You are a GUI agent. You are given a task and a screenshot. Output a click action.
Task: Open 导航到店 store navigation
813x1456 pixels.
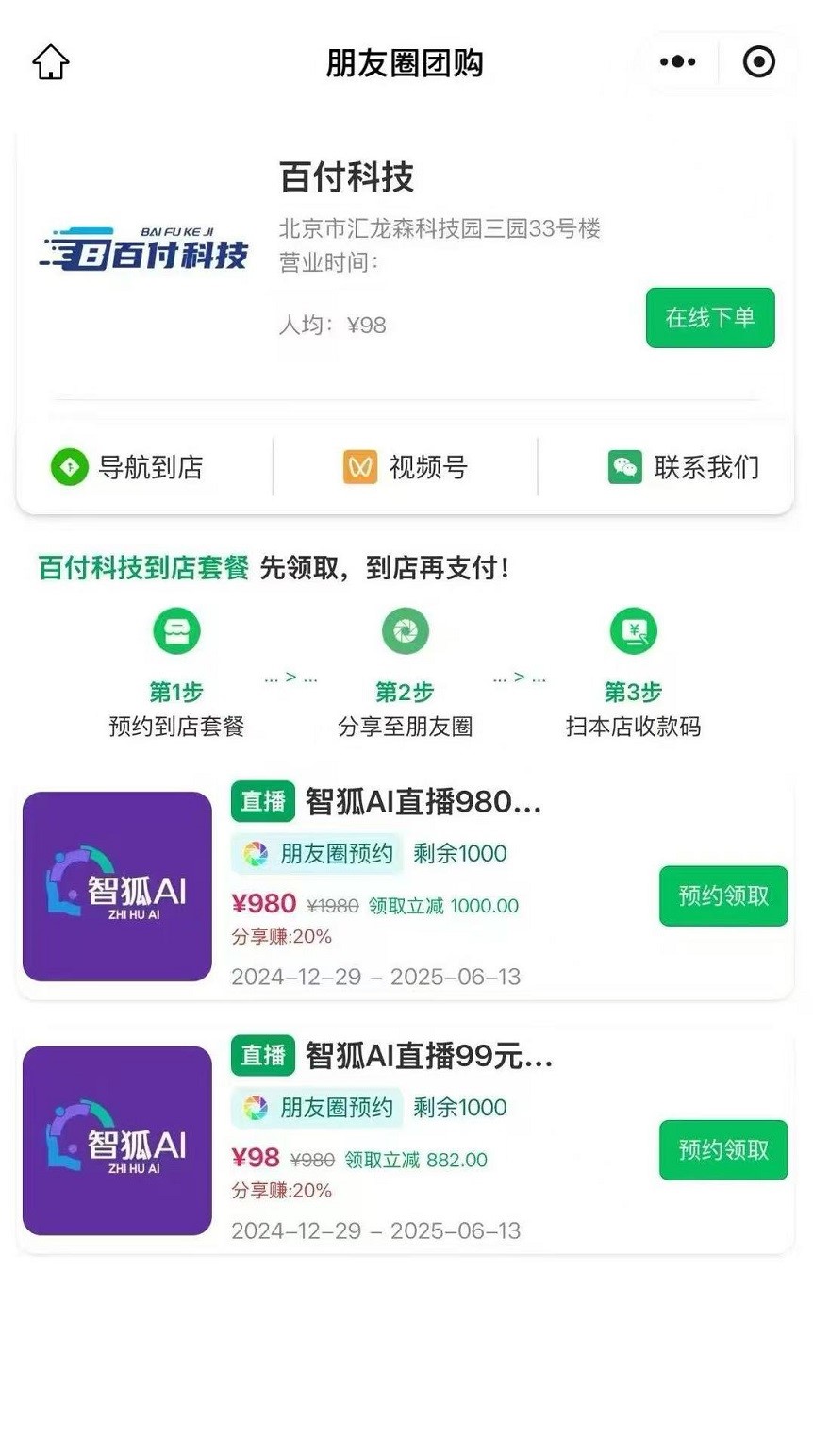pos(127,467)
